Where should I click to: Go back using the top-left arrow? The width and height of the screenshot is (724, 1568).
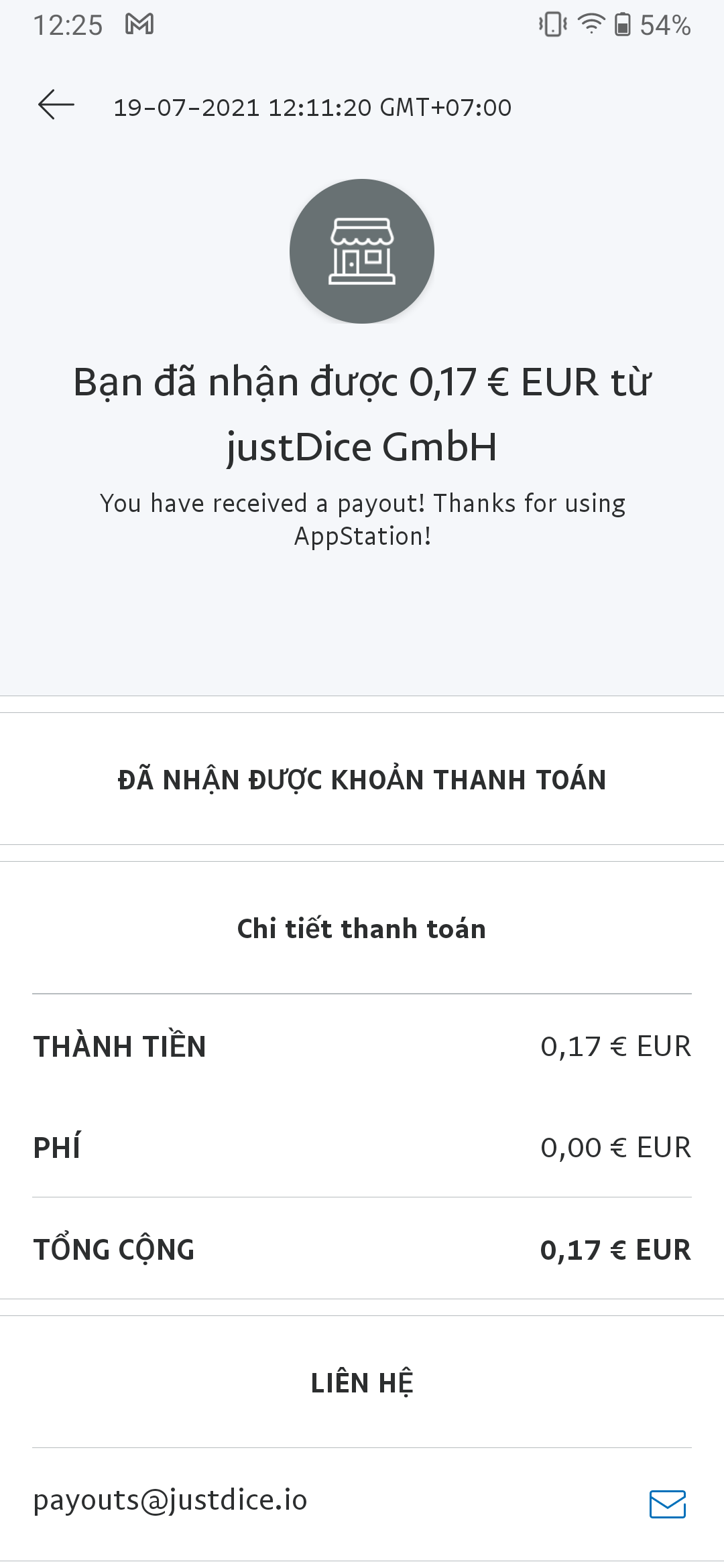[x=56, y=106]
